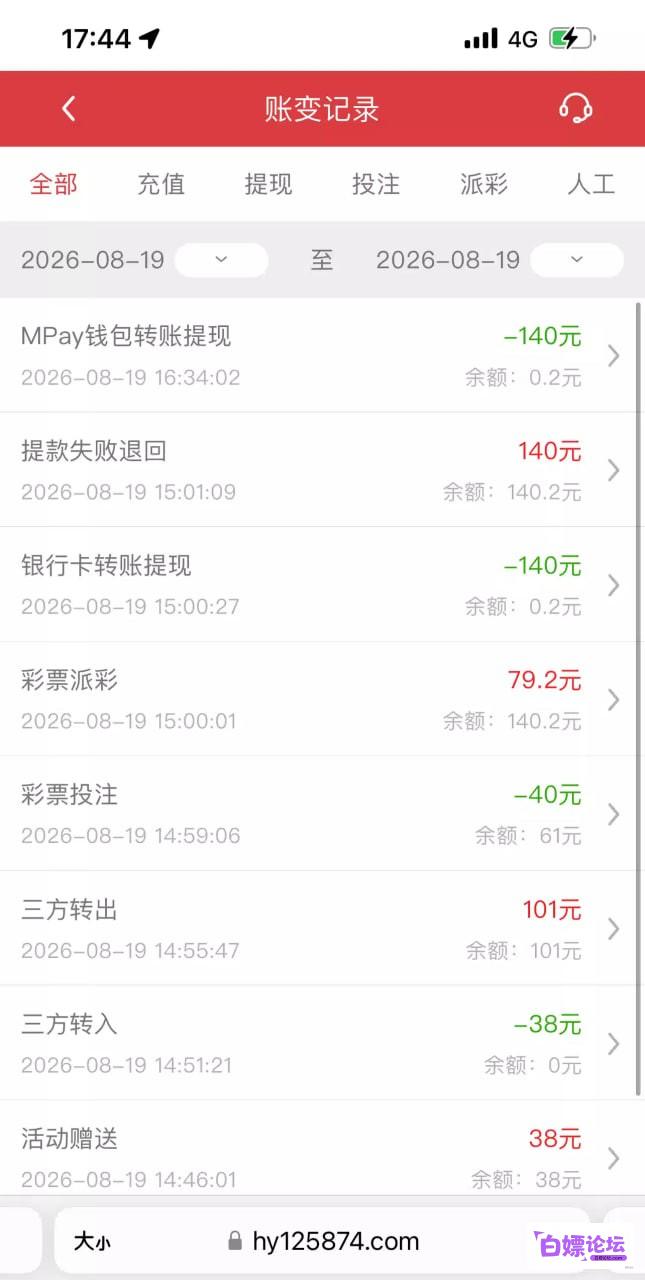Open the 三方转入 record

point(318,1043)
